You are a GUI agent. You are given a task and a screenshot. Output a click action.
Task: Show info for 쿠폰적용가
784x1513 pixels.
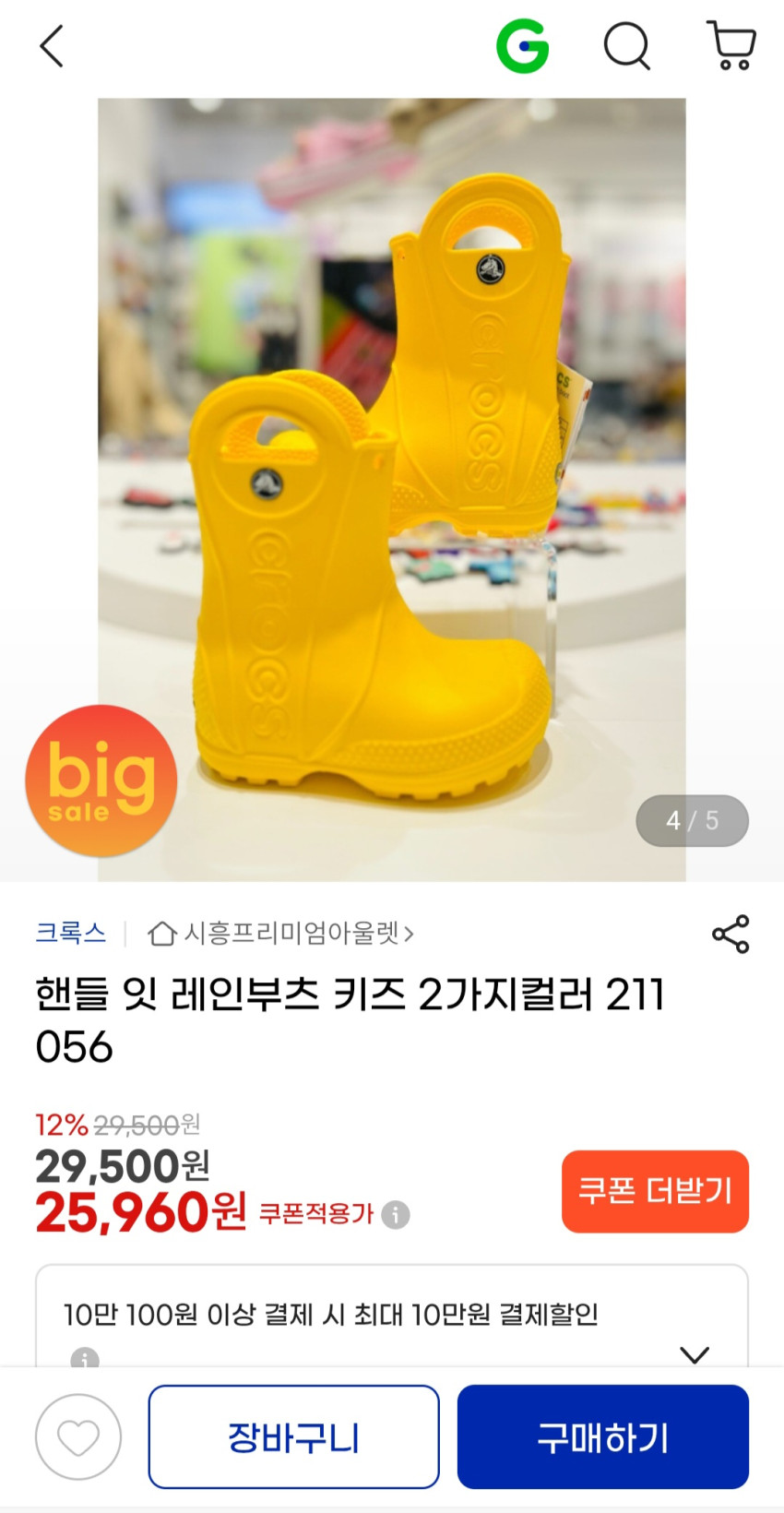(x=396, y=1214)
